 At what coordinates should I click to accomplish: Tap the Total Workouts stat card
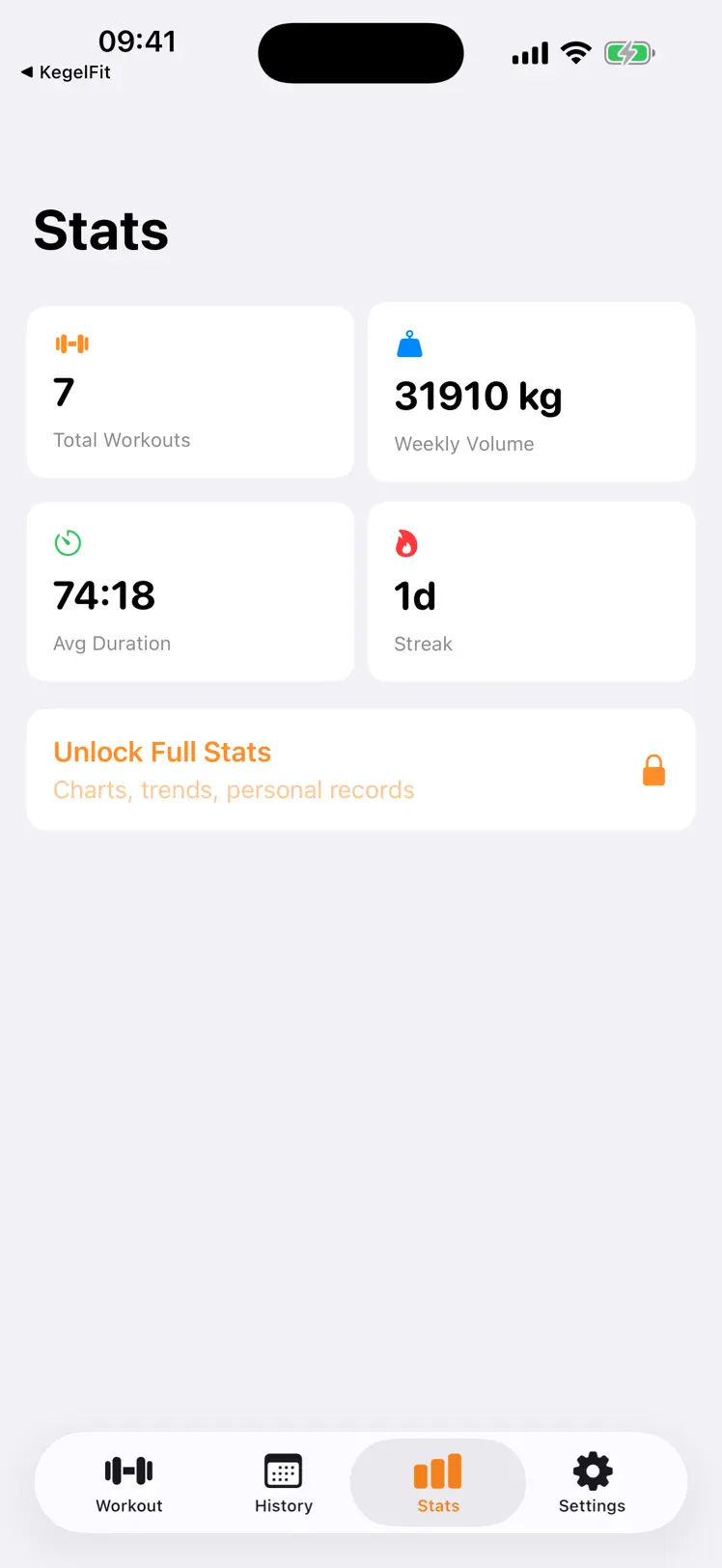coord(190,391)
